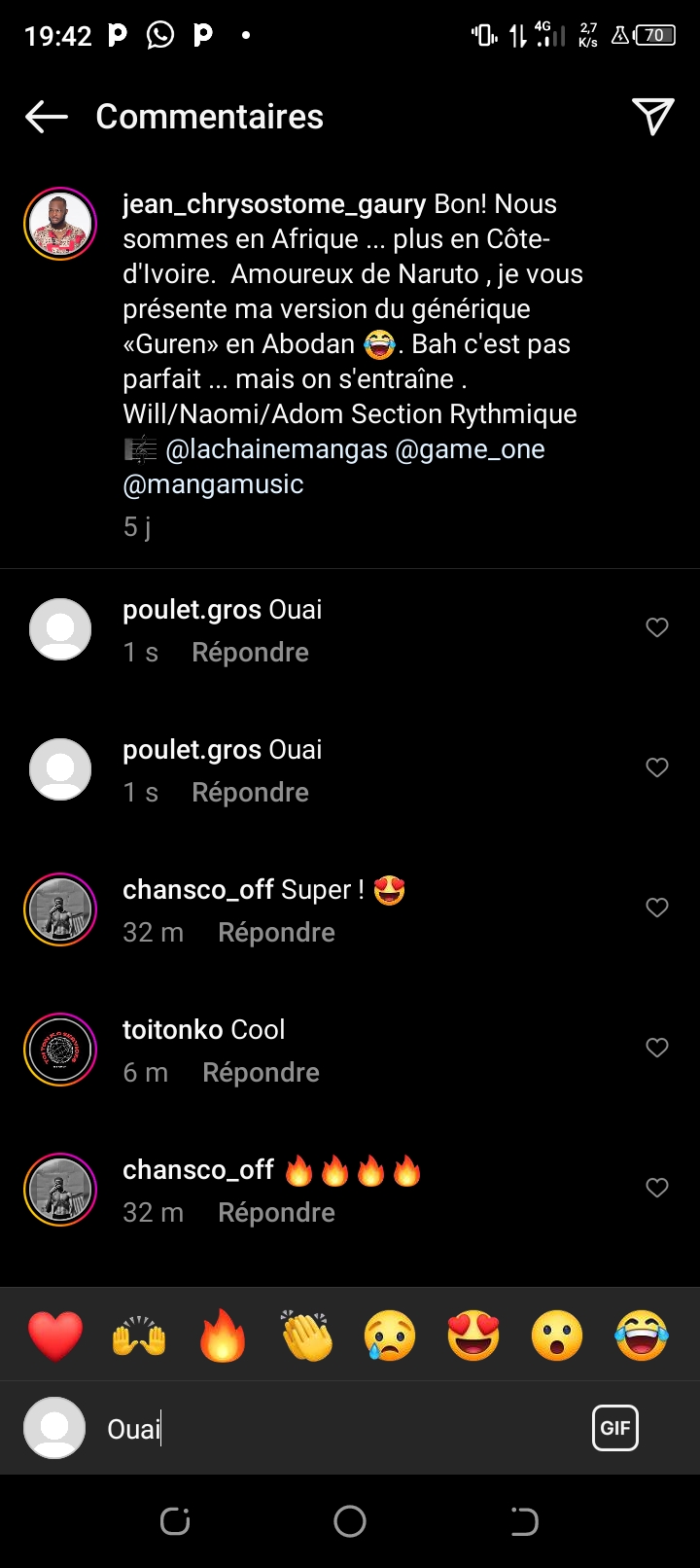Add the heart-eyes emoji
Viewport: 700px width, 1568px height.
473,1335
